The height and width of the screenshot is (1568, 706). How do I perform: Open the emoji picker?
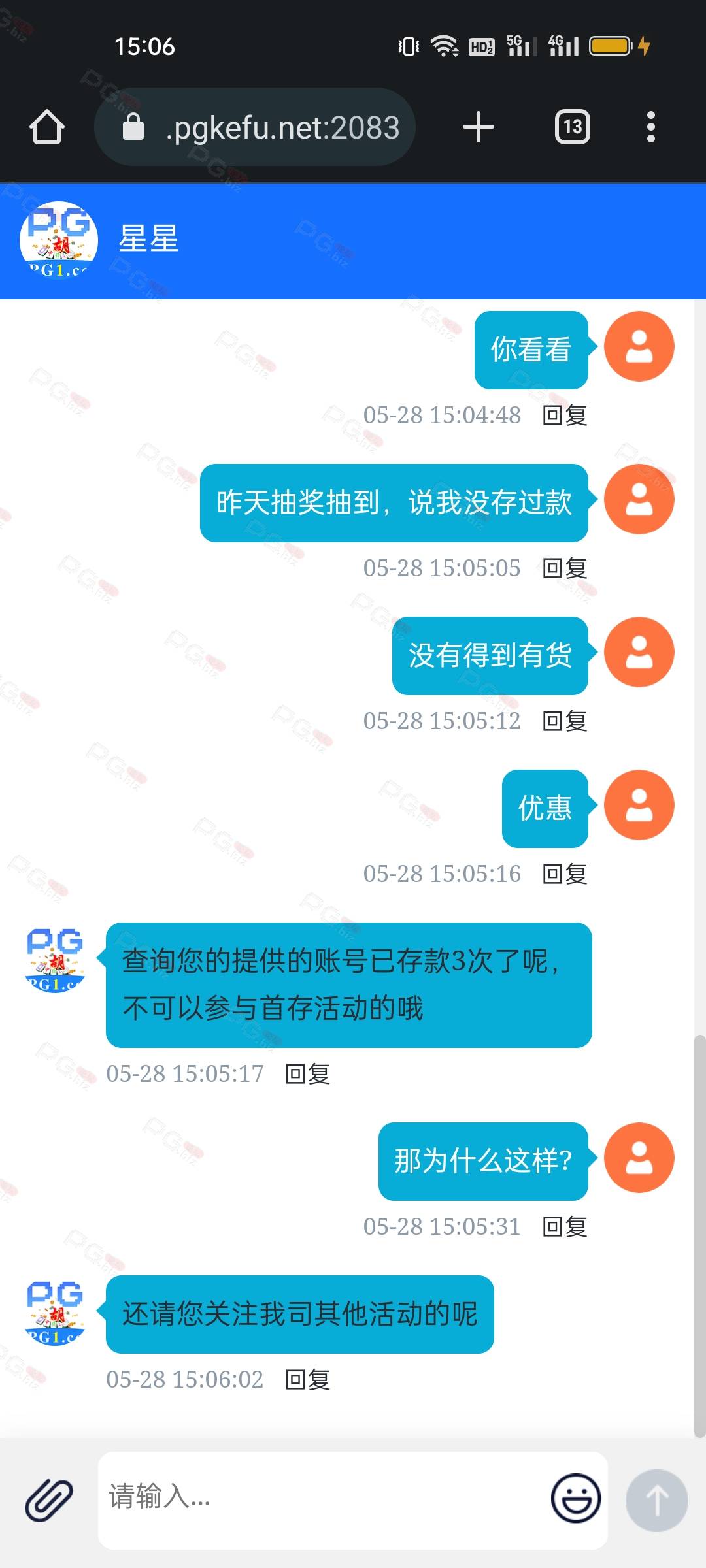576,1497
